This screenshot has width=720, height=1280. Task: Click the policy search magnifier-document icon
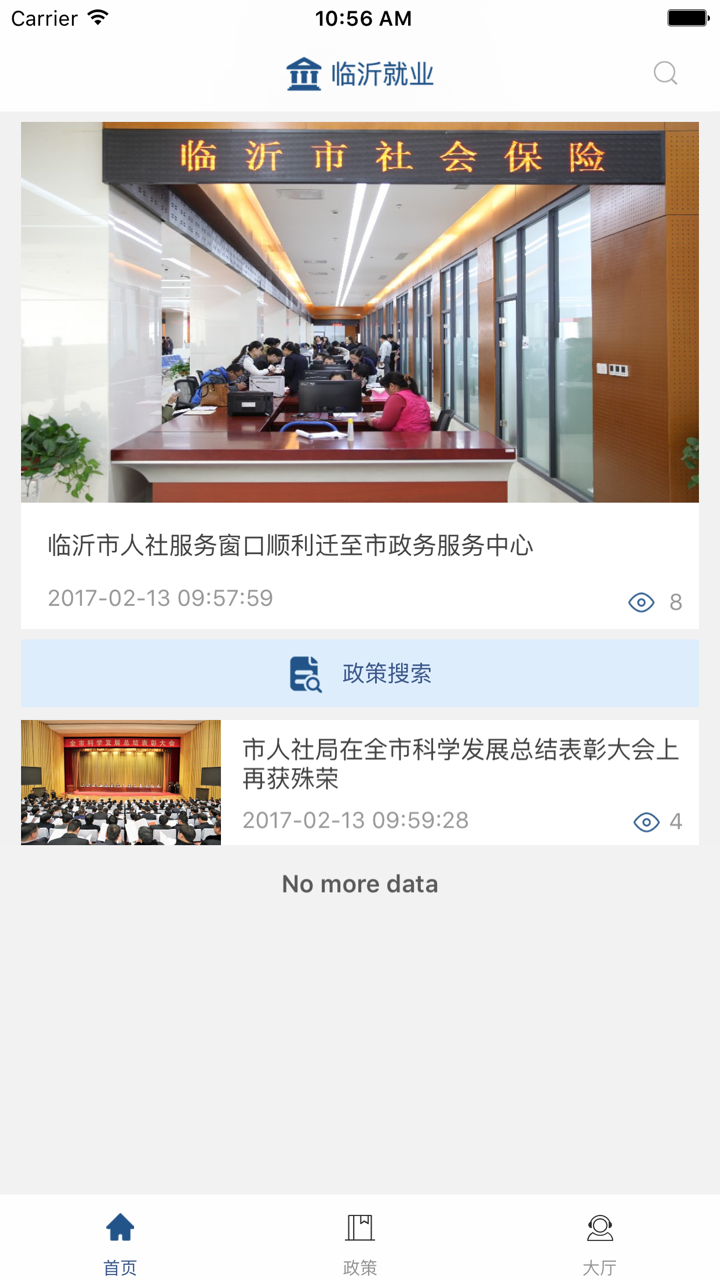pyautogui.click(x=305, y=673)
